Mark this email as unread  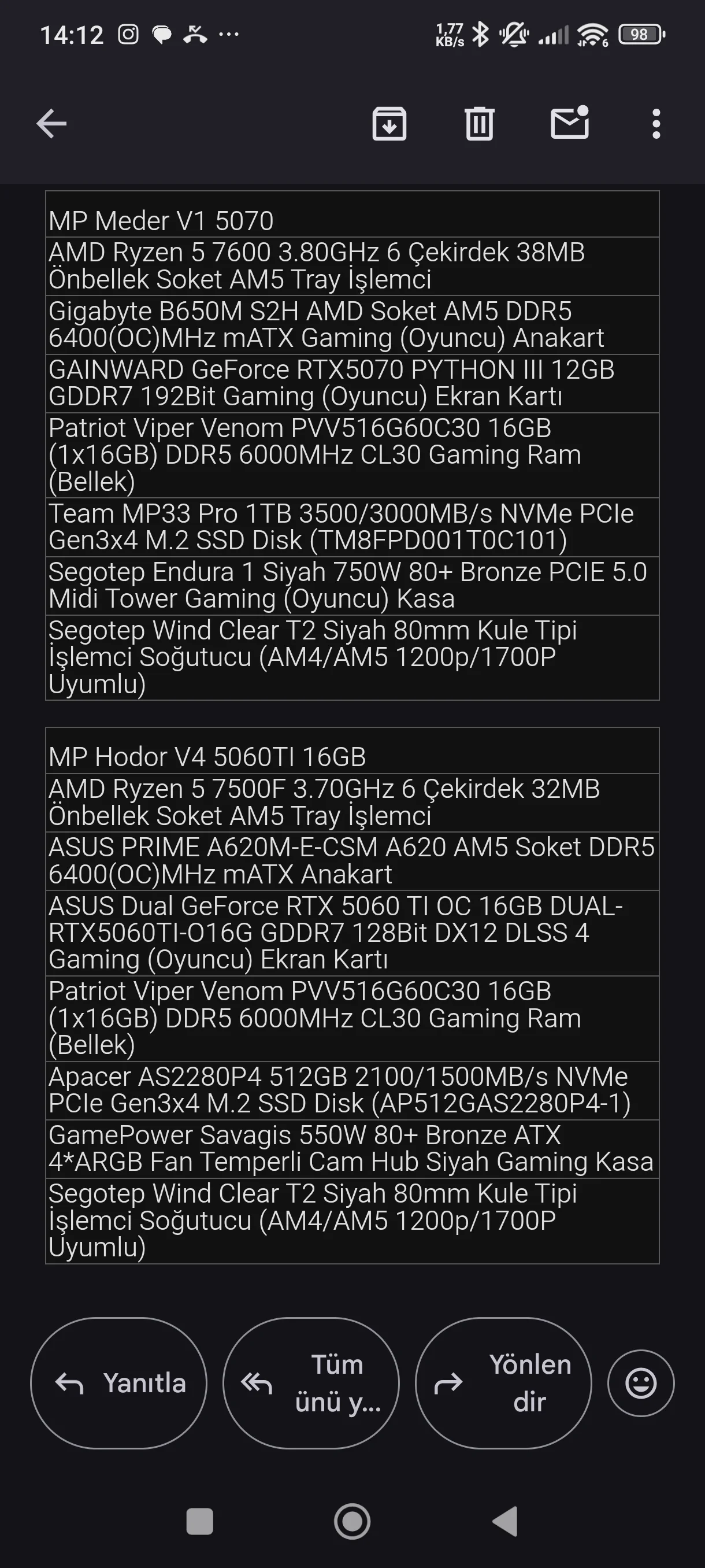(x=569, y=124)
